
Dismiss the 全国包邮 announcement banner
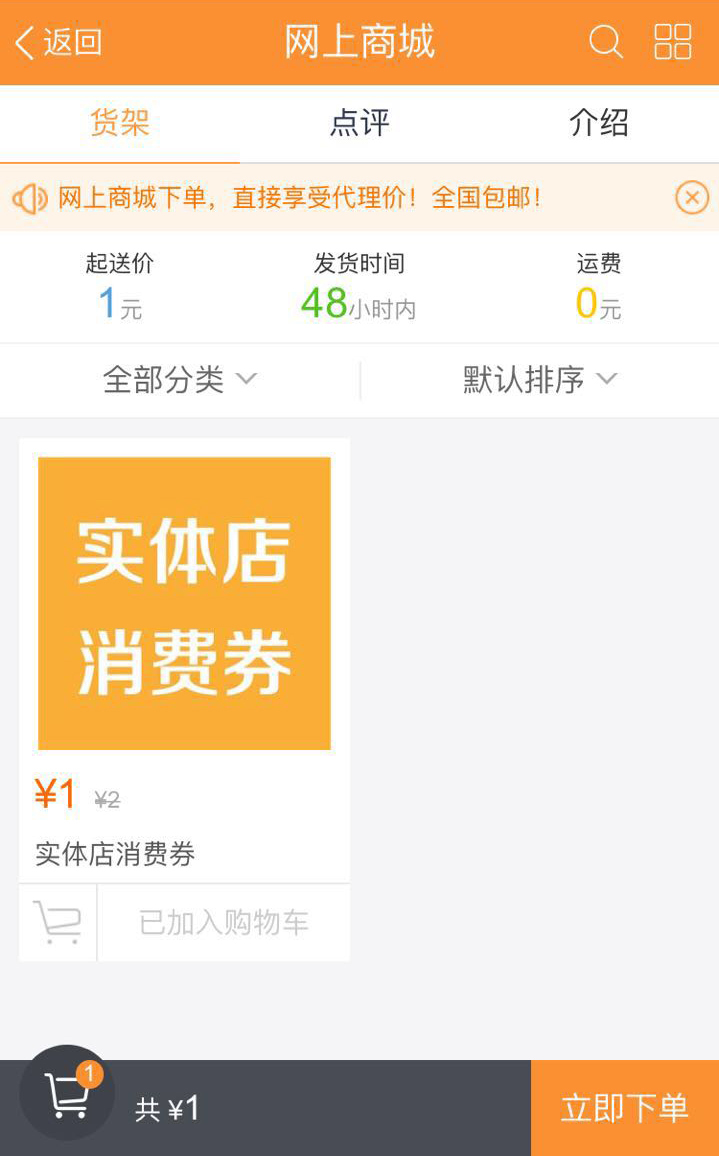pyautogui.click(x=691, y=197)
